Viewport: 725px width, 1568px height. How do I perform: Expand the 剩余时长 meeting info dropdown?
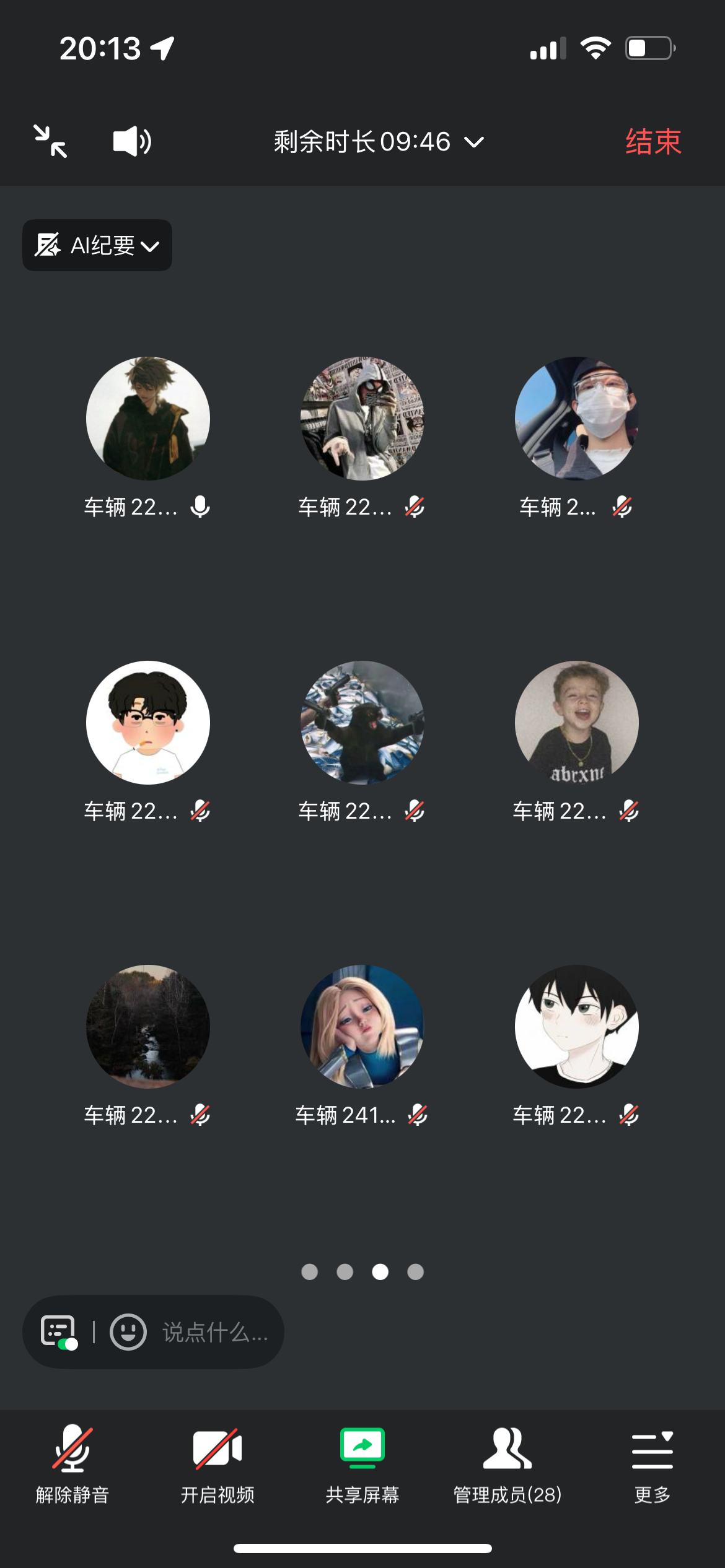point(378,142)
